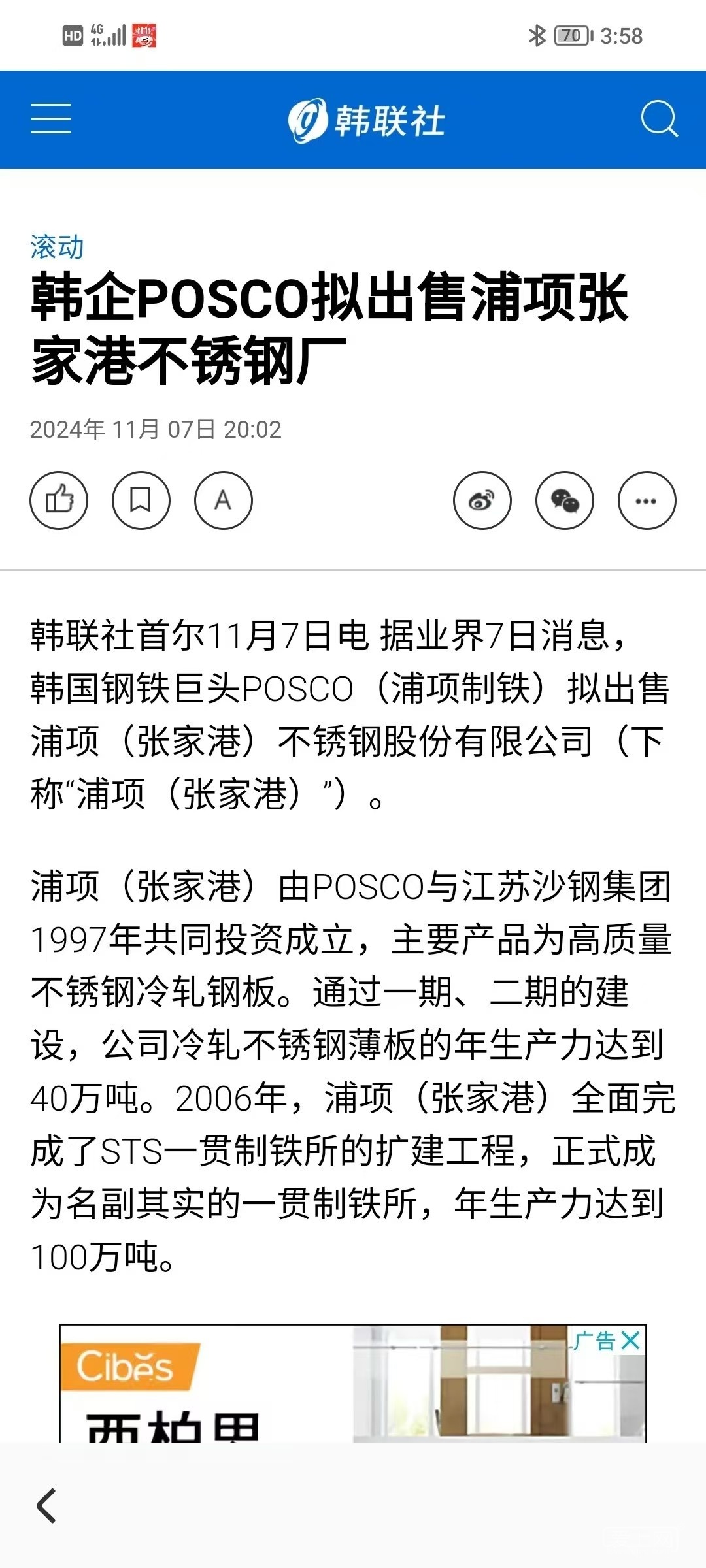This screenshot has height=1568, width=706.
Task: Open the hamburger menu
Action: [x=51, y=119]
